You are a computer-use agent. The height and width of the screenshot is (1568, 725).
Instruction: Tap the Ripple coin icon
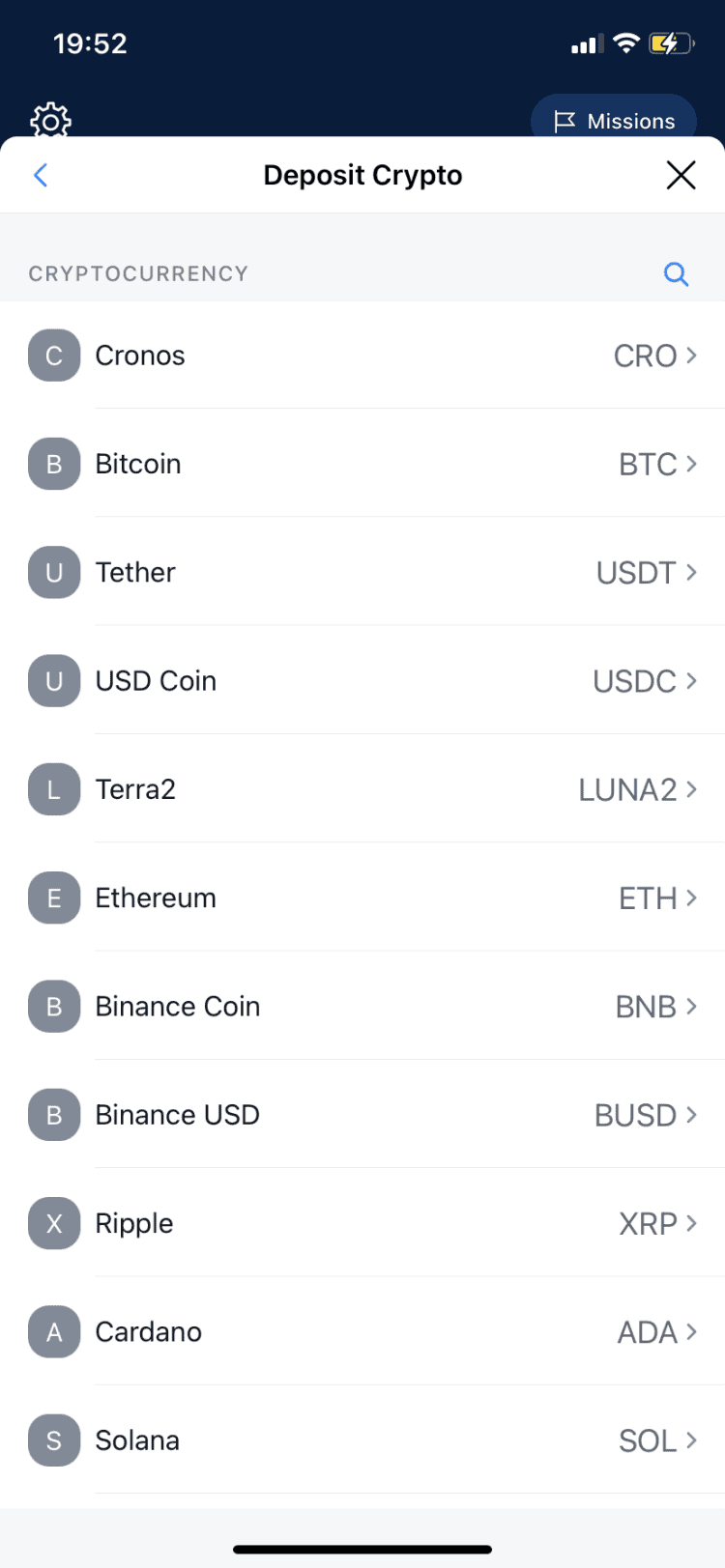click(54, 1223)
